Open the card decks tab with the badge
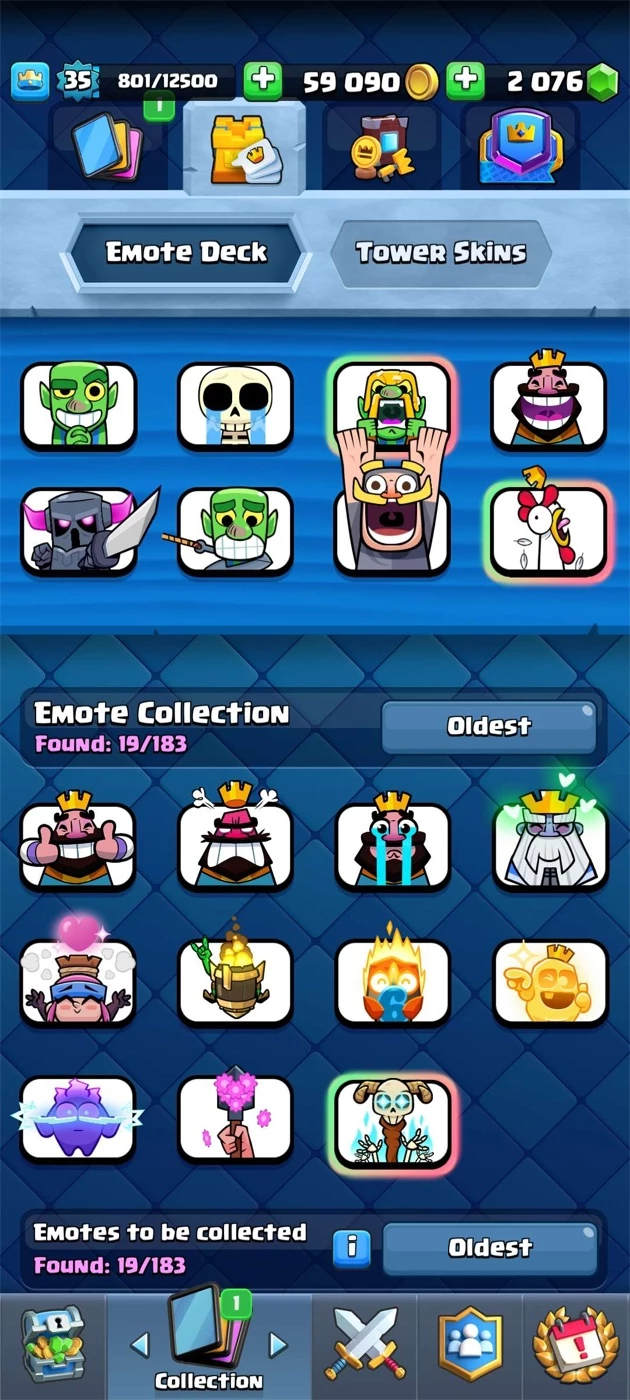 107,147
